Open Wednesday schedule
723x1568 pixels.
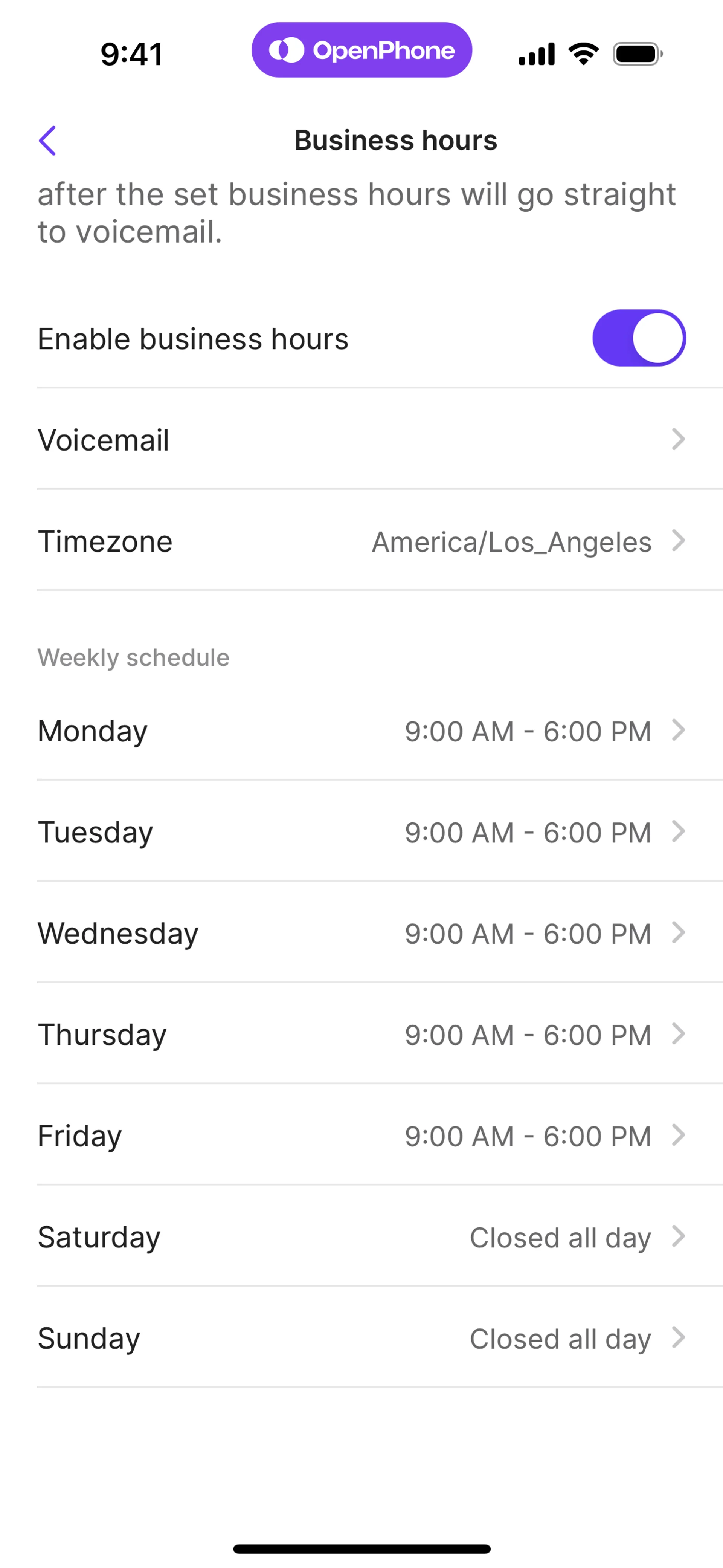tap(361, 933)
